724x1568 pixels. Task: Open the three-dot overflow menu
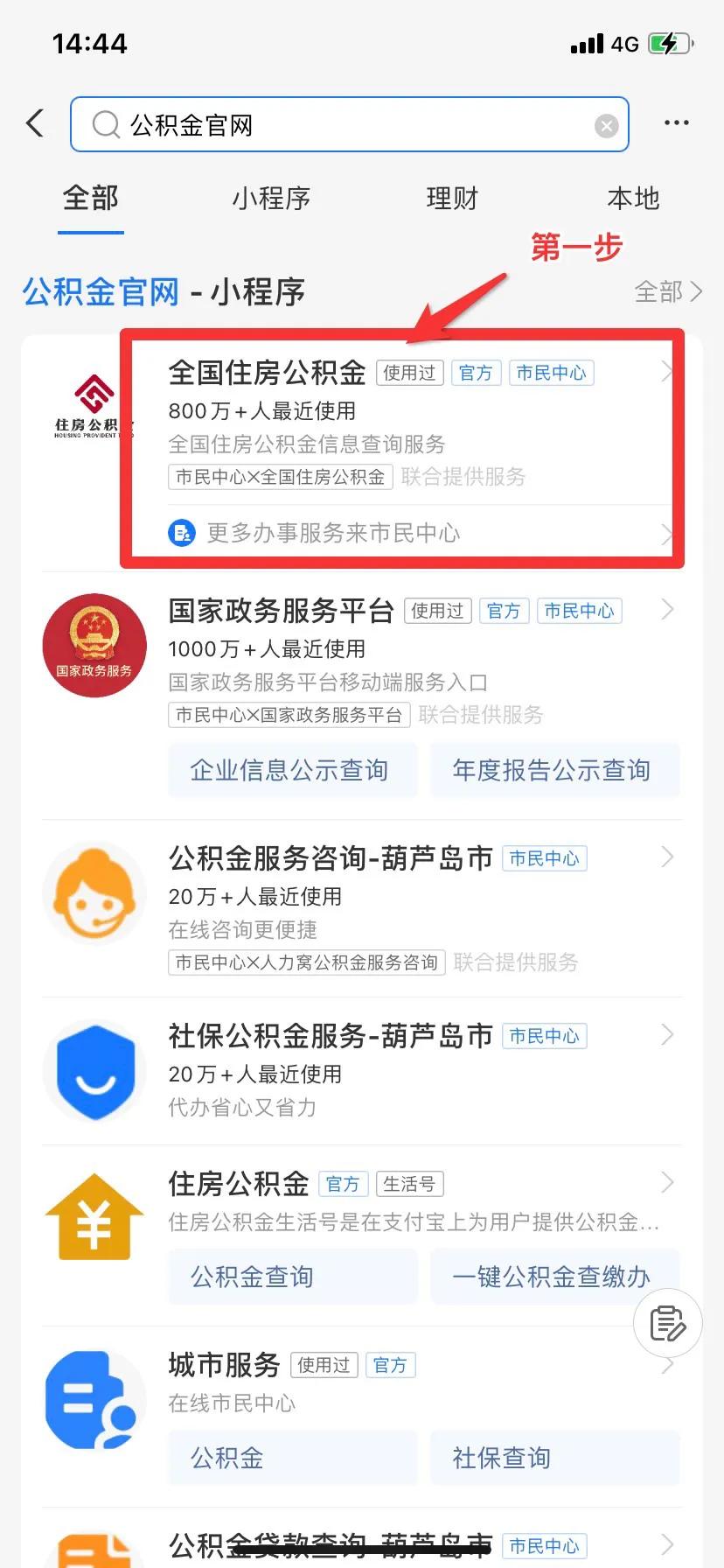click(676, 123)
